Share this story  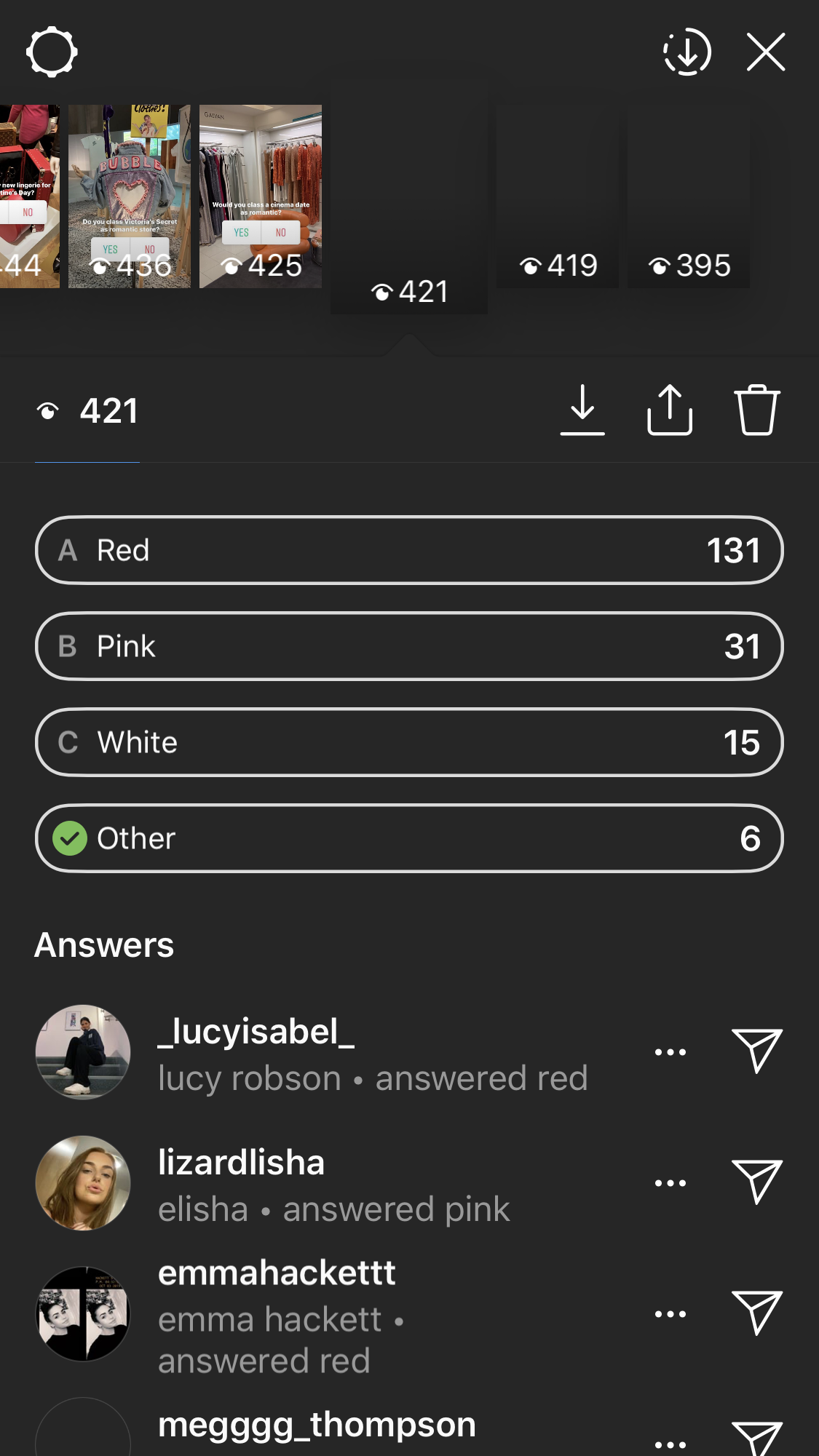pos(670,410)
